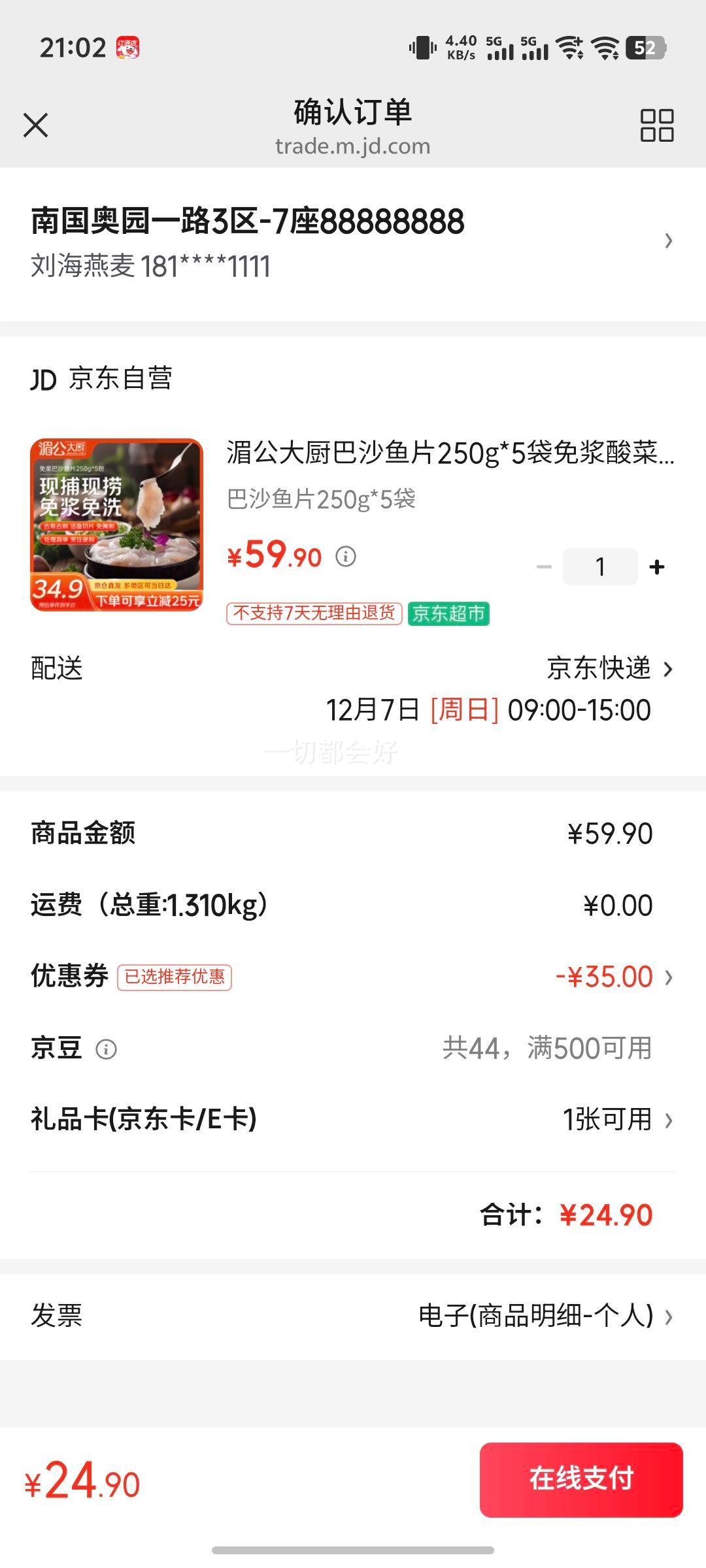Increase item quantity with plus button
The width and height of the screenshot is (706, 1568).
656,566
